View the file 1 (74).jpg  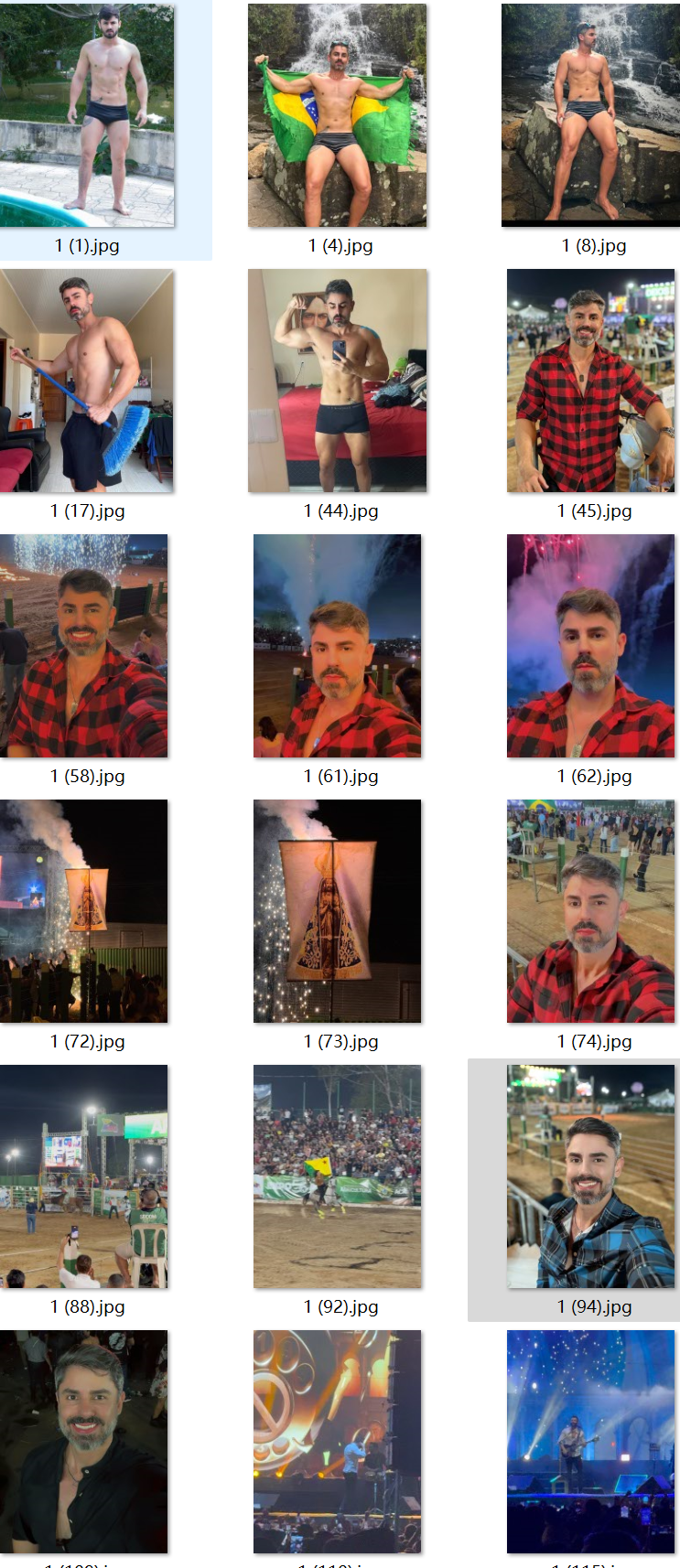pyautogui.click(x=590, y=911)
